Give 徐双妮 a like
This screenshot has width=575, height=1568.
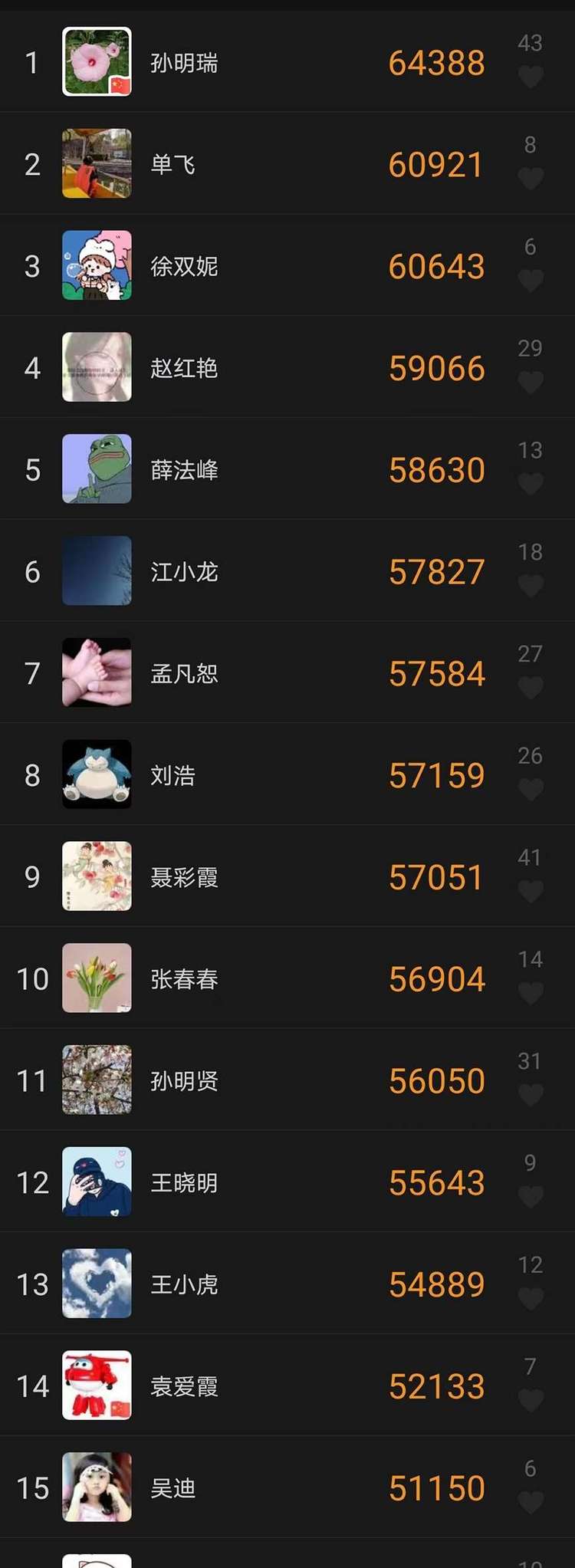point(530,281)
